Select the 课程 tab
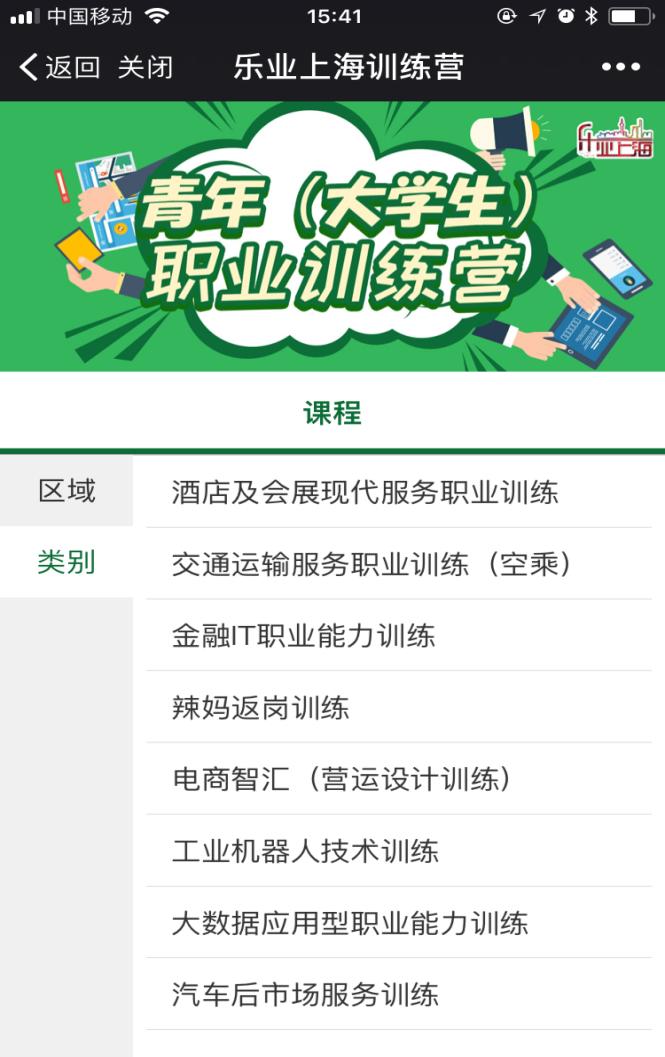The height and width of the screenshot is (1057, 665). [x=332, y=413]
